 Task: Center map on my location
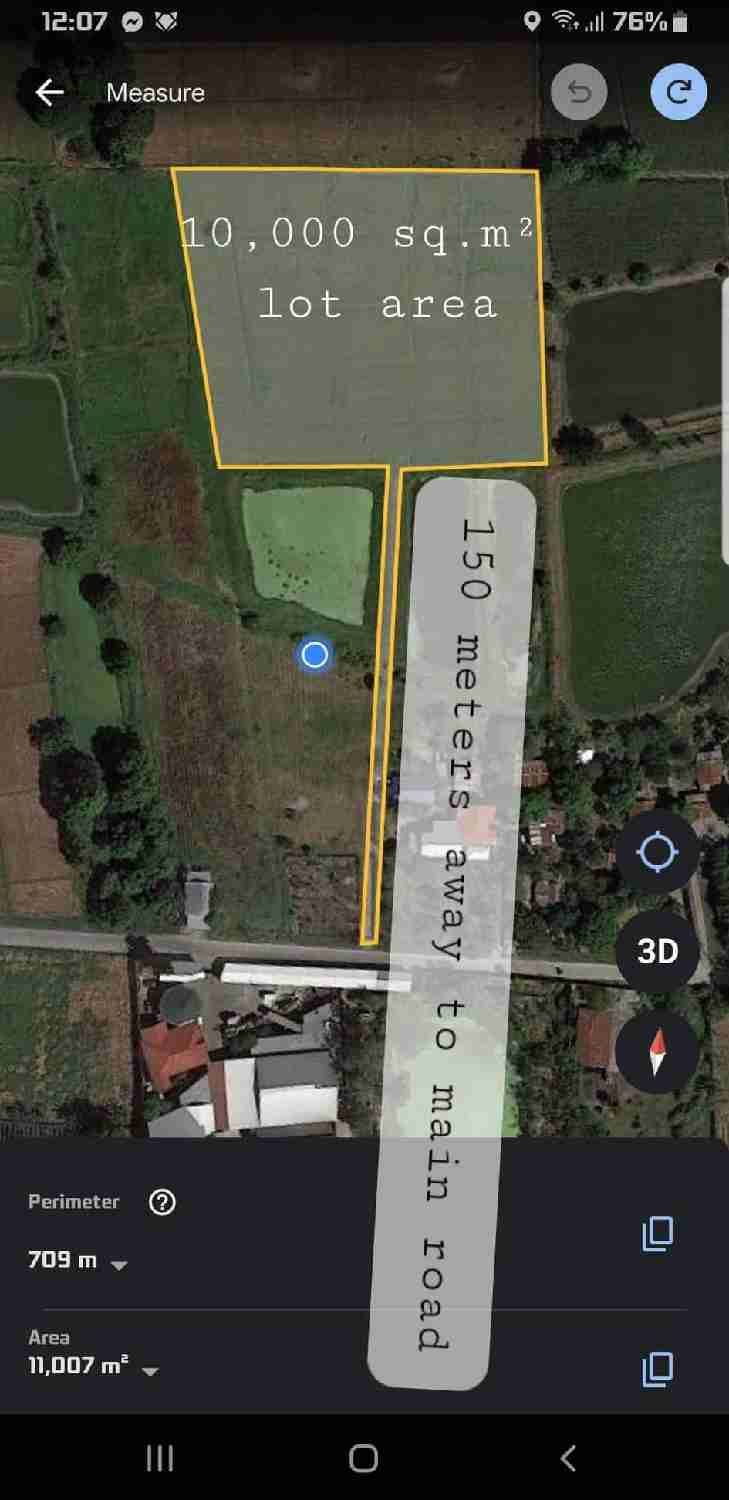657,853
